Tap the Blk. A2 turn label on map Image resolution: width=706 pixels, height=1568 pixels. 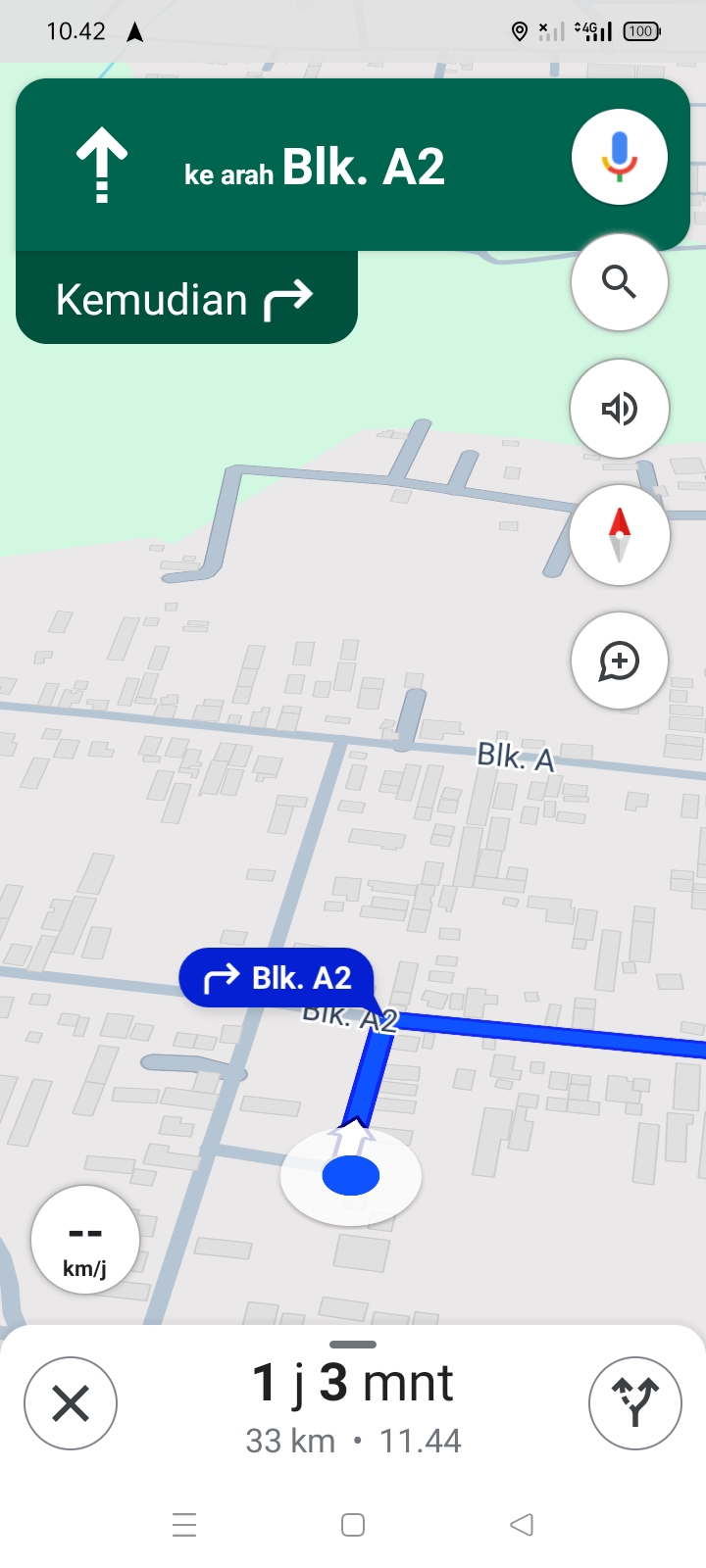click(x=277, y=978)
